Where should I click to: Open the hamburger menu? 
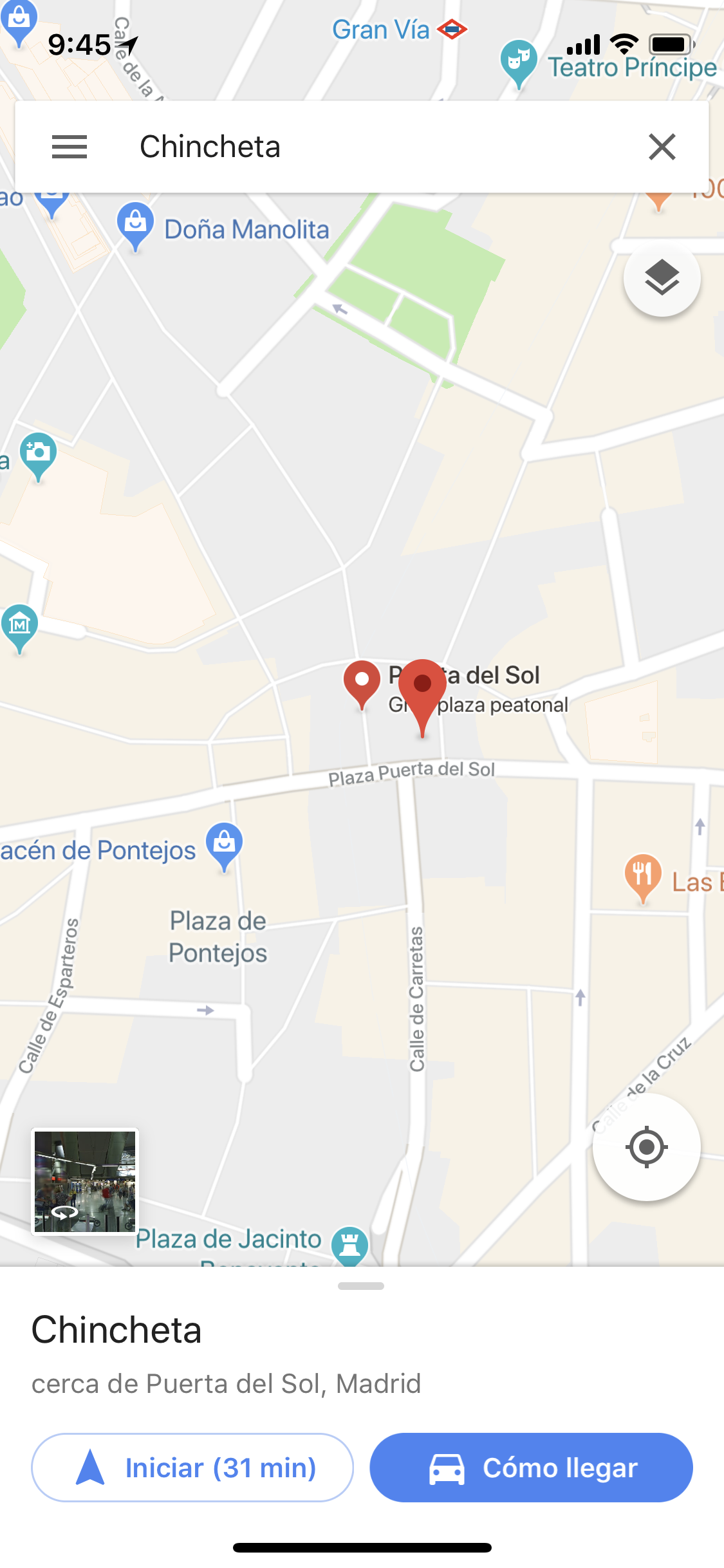coord(70,147)
